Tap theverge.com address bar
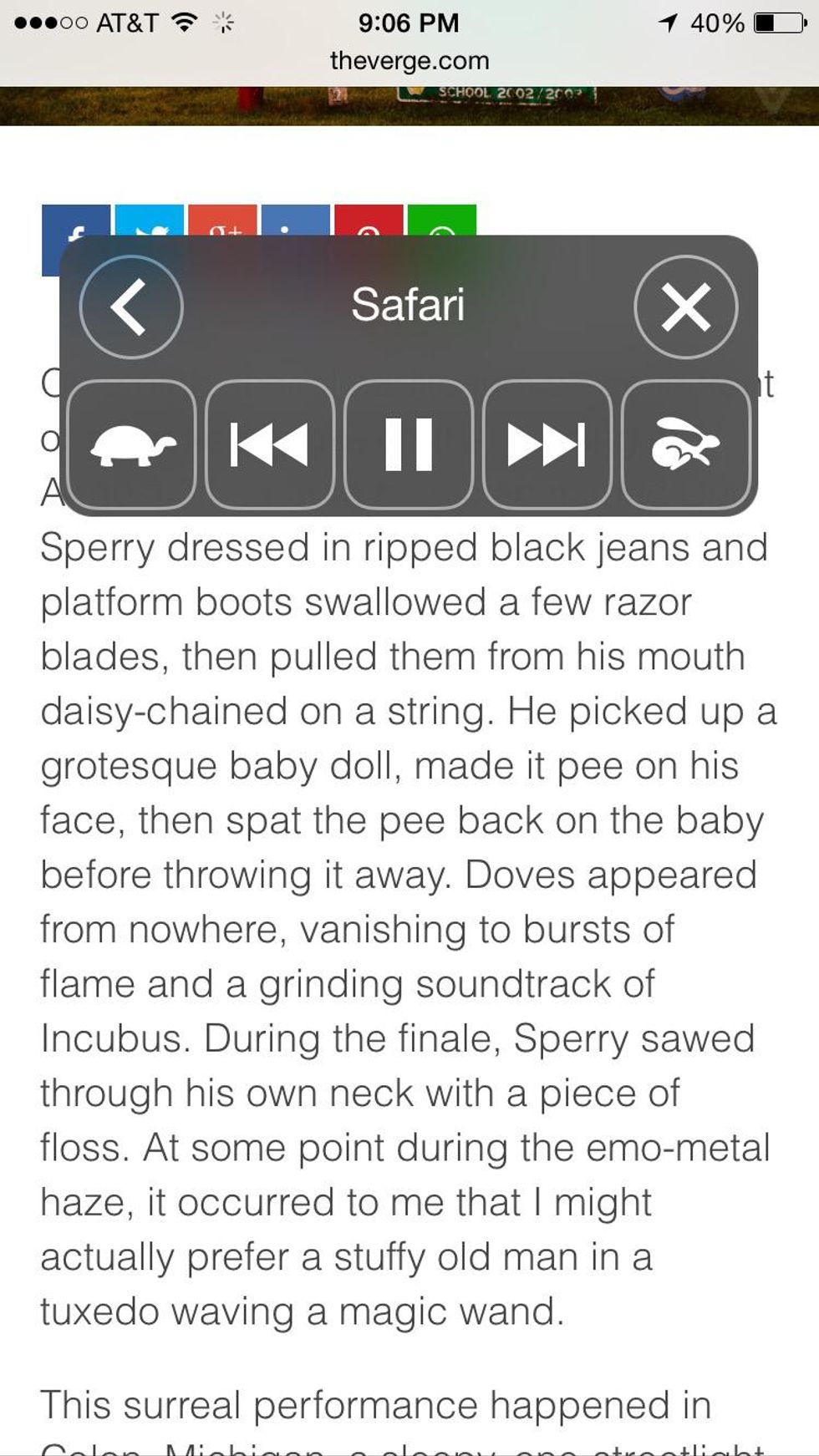 click(x=409, y=60)
